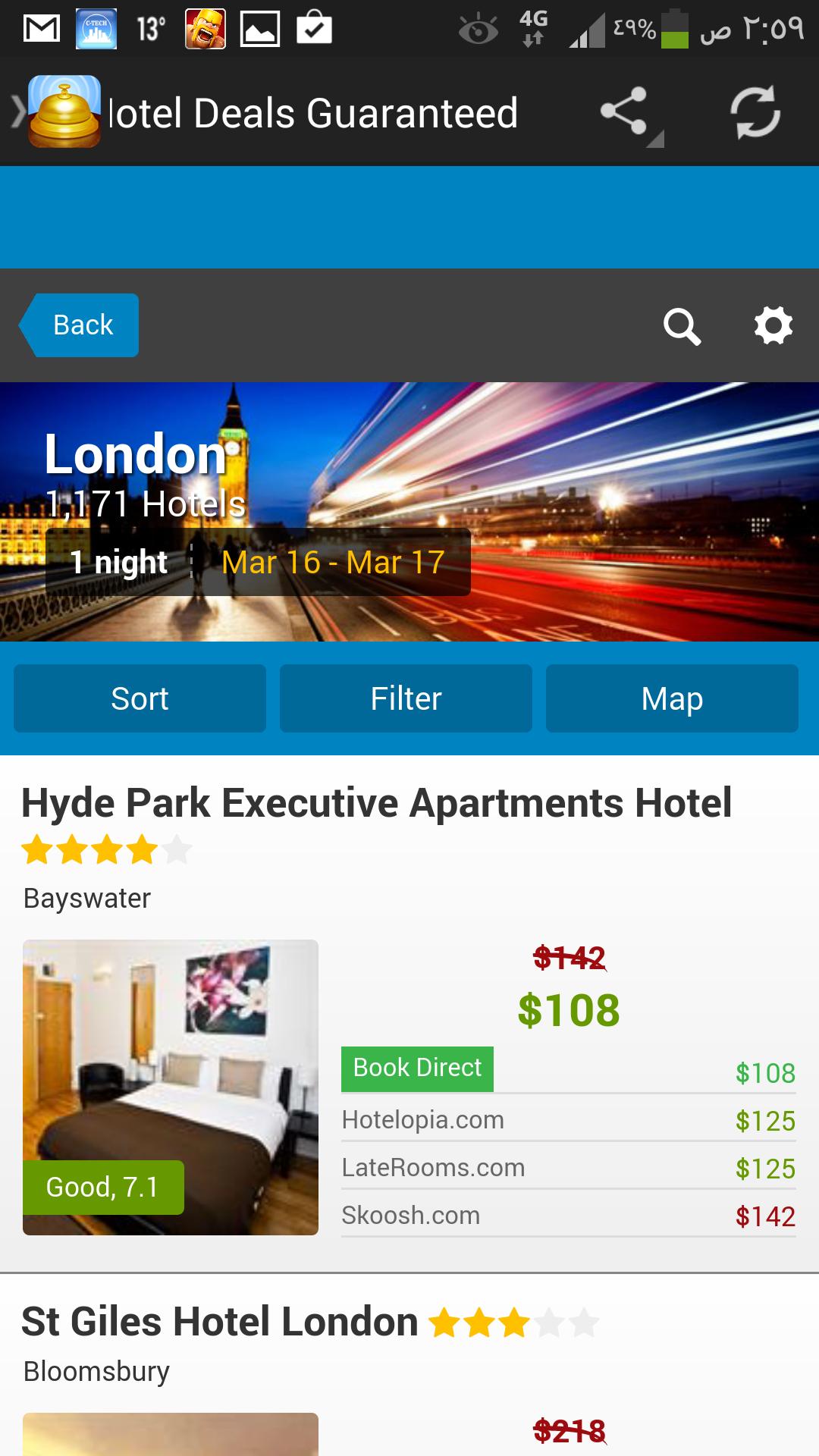The width and height of the screenshot is (819, 1456).
Task: Choose the Skoosh.com $142 offer
Action: pyautogui.click(x=568, y=1216)
